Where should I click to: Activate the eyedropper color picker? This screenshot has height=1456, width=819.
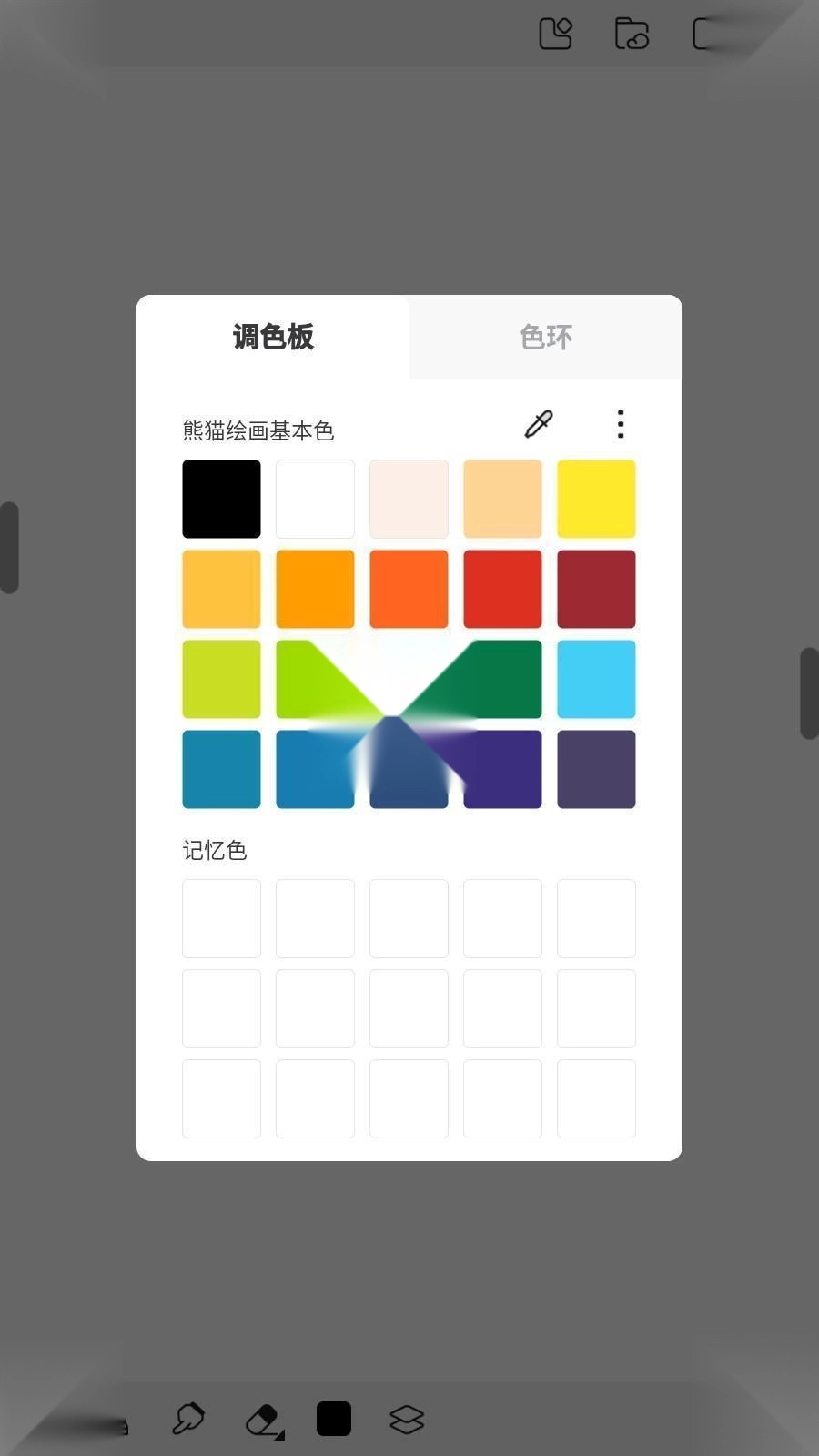point(539,424)
